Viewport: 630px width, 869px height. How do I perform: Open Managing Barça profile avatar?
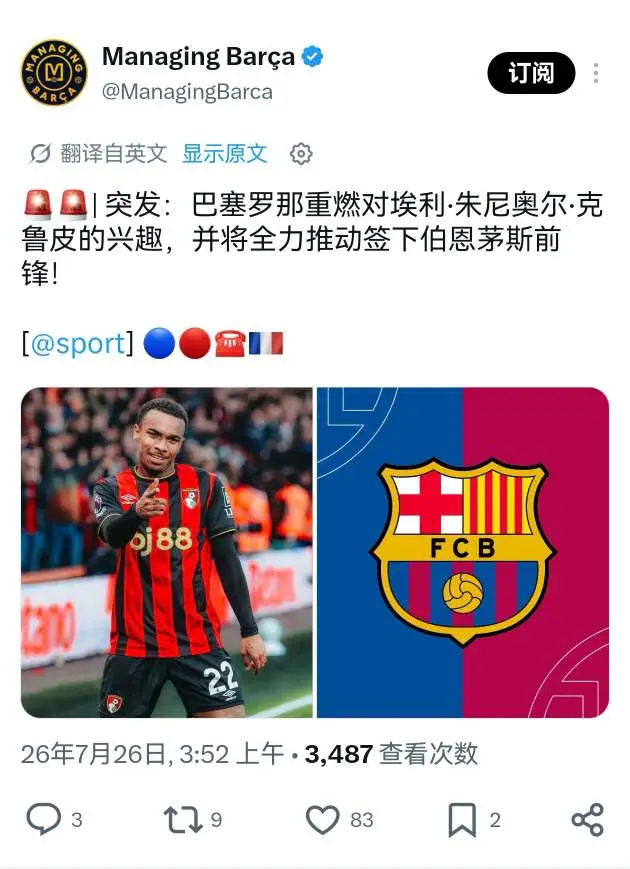(54, 73)
